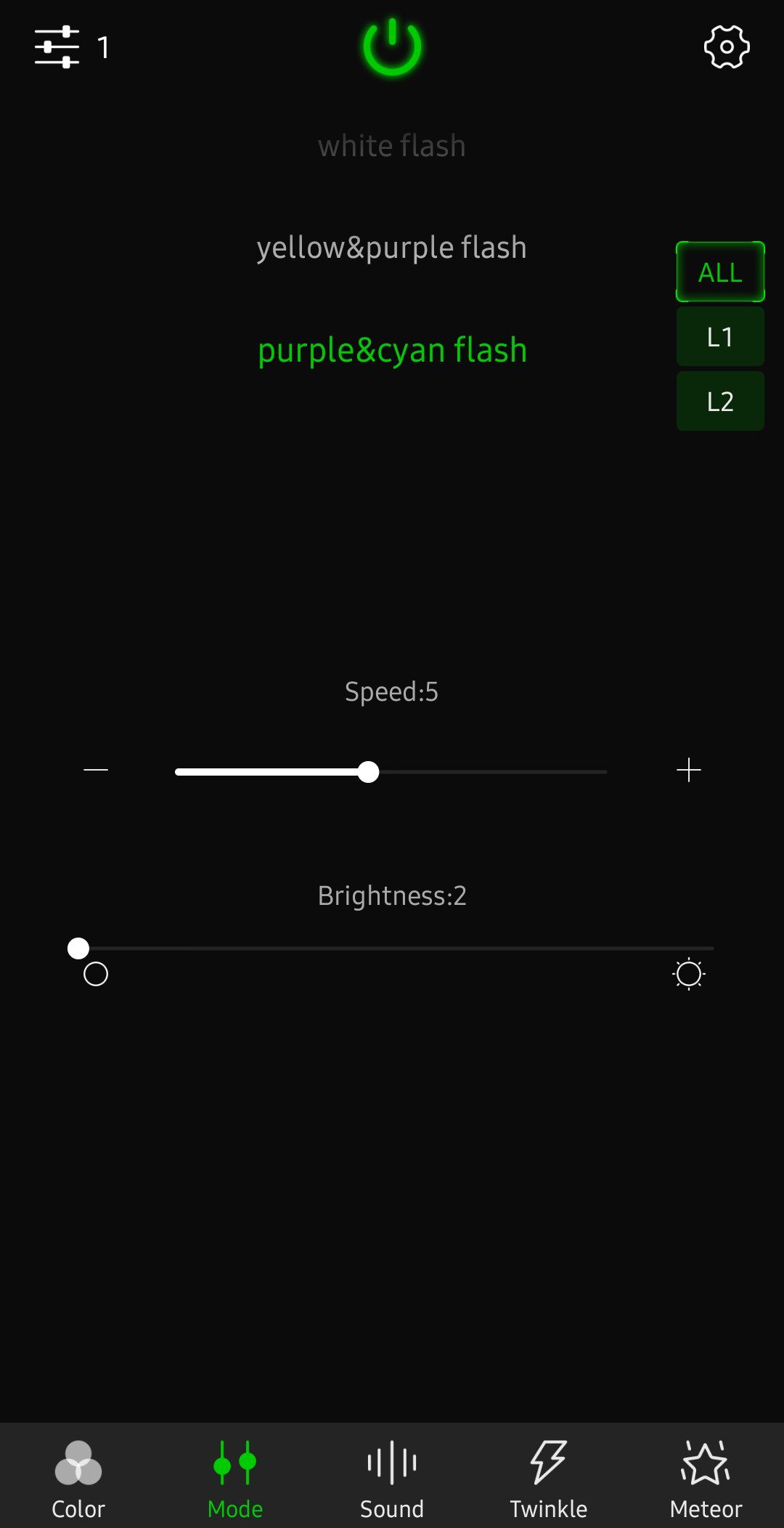Select the ALL lights button
This screenshot has width=784, height=1528.
(719, 272)
